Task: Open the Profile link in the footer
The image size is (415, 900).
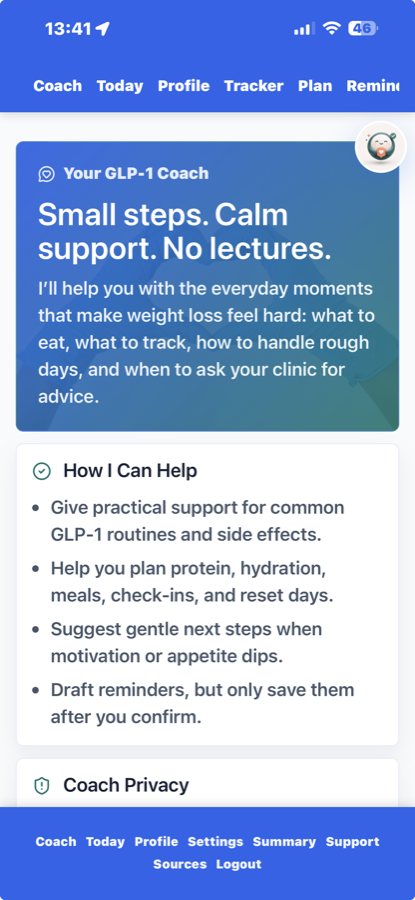Action: pos(156,841)
